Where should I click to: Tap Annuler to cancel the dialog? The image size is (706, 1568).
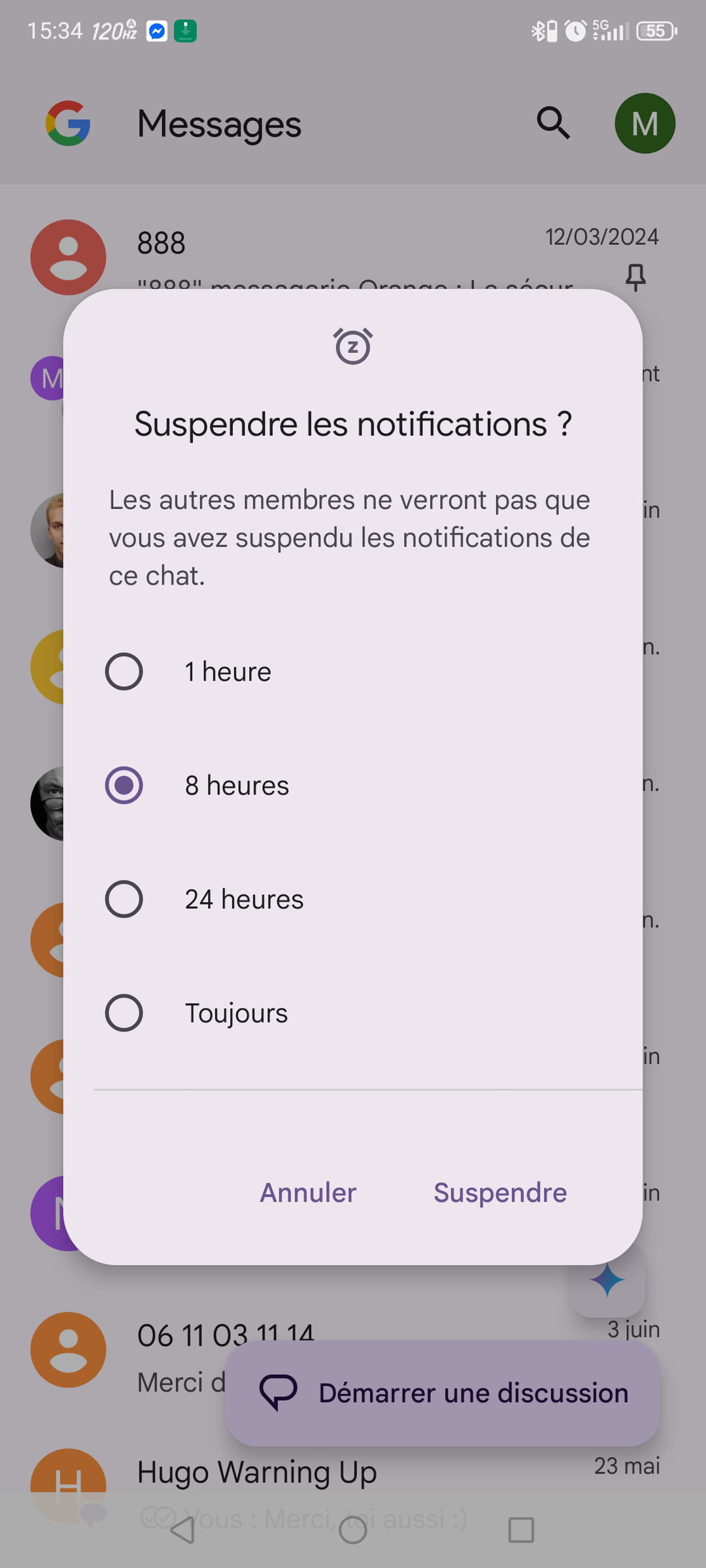coord(308,1192)
